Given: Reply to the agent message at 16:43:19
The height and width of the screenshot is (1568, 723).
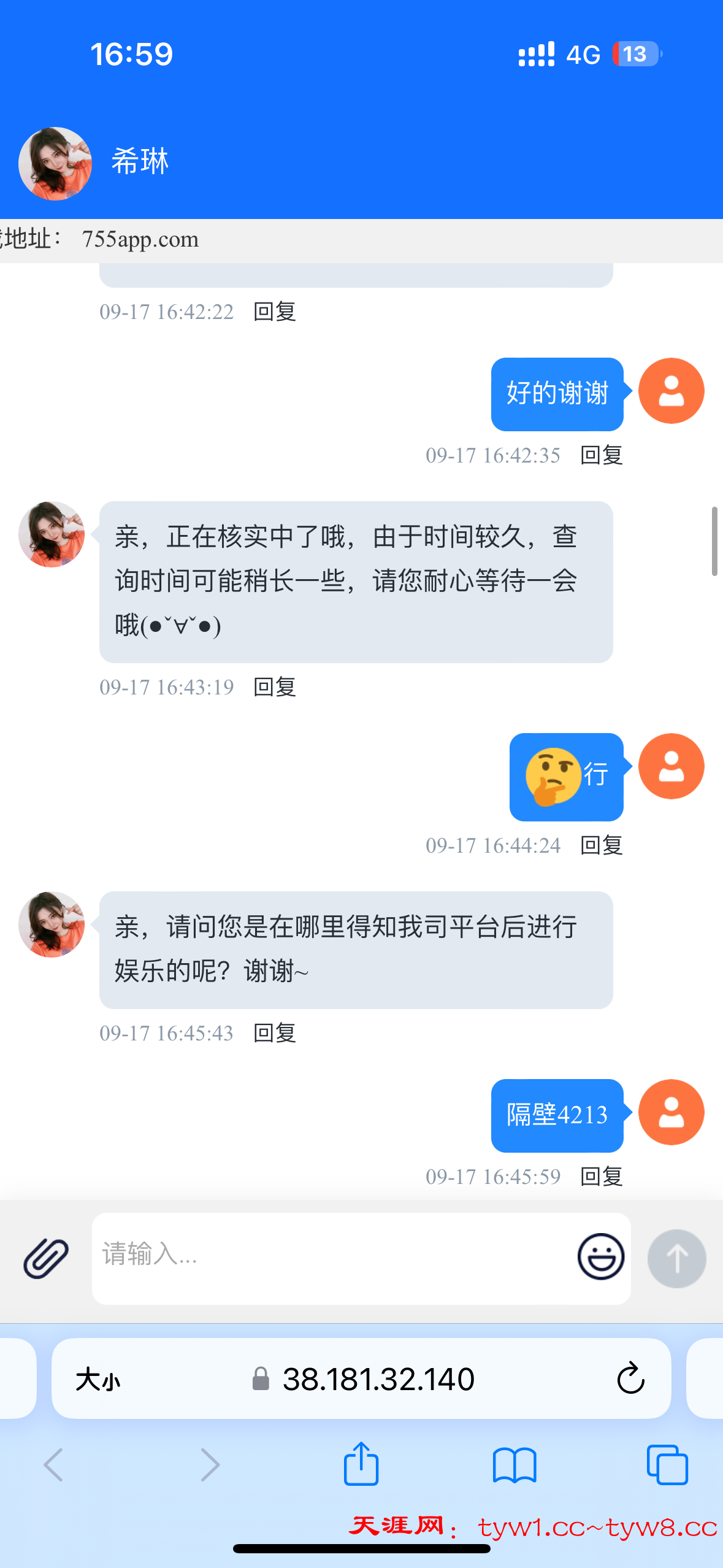Looking at the screenshot, I should (x=275, y=687).
